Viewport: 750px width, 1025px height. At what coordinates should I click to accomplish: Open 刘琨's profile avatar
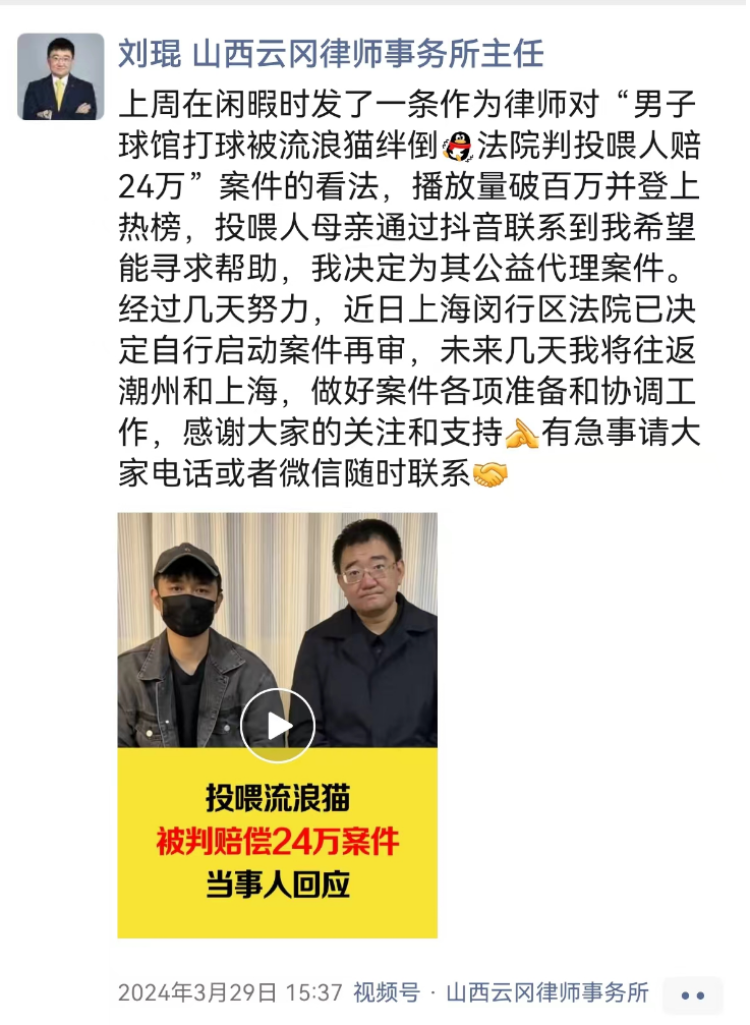tap(61, 77)
